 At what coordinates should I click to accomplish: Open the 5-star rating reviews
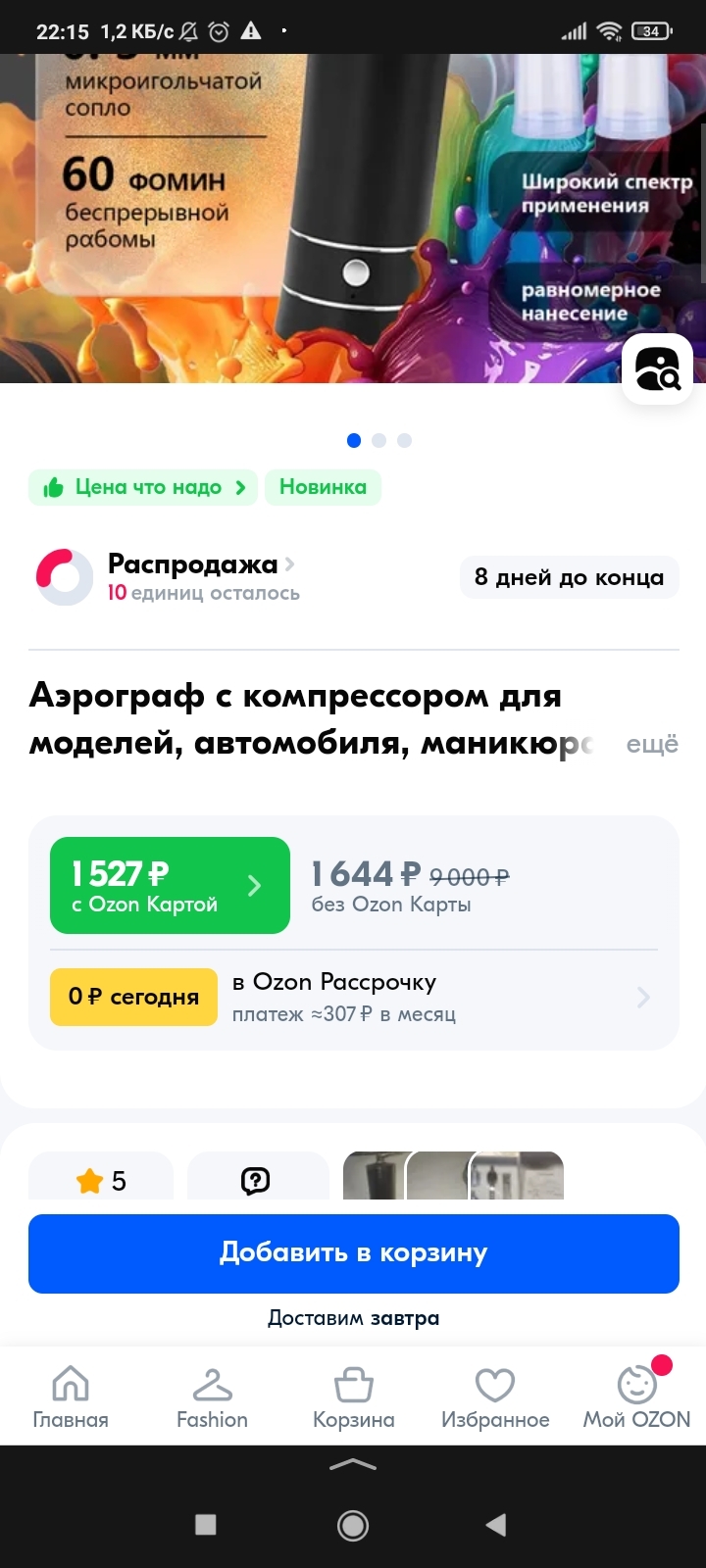point(101,1180)
